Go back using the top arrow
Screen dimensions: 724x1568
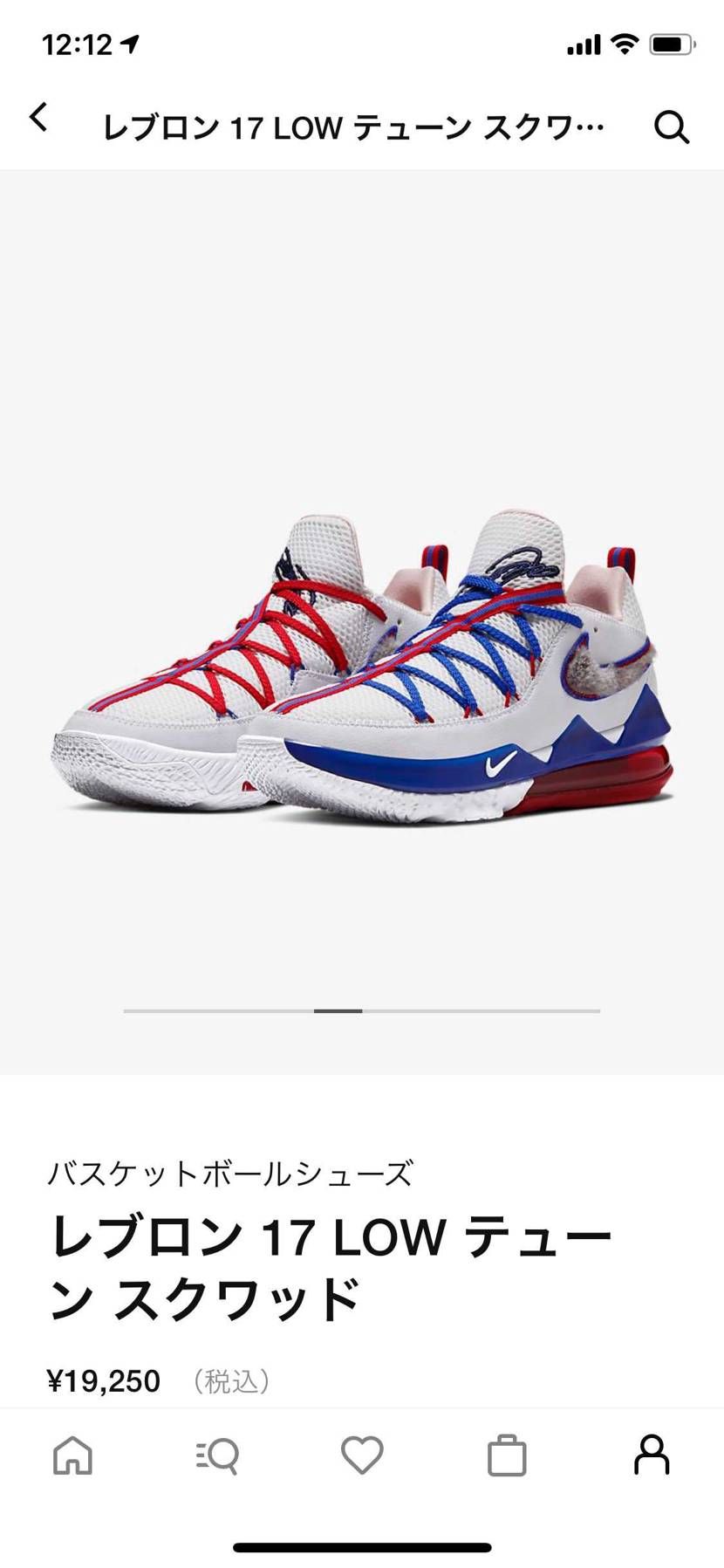click(x=38, y=117)
